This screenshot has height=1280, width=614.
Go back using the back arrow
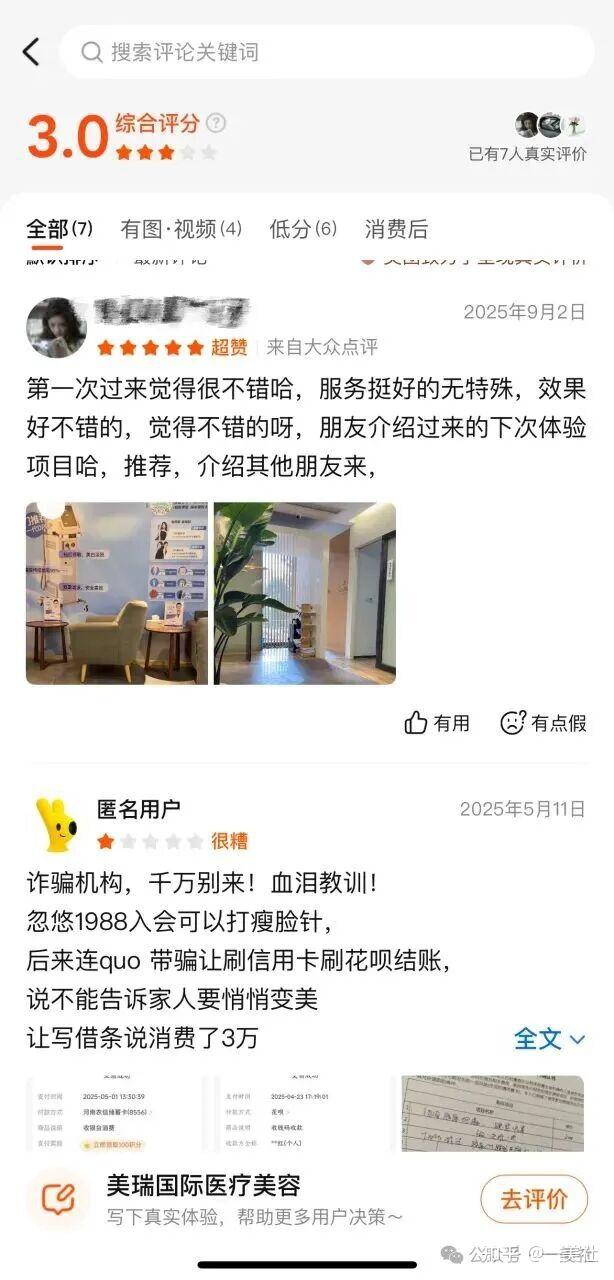[x=32, y=52]
